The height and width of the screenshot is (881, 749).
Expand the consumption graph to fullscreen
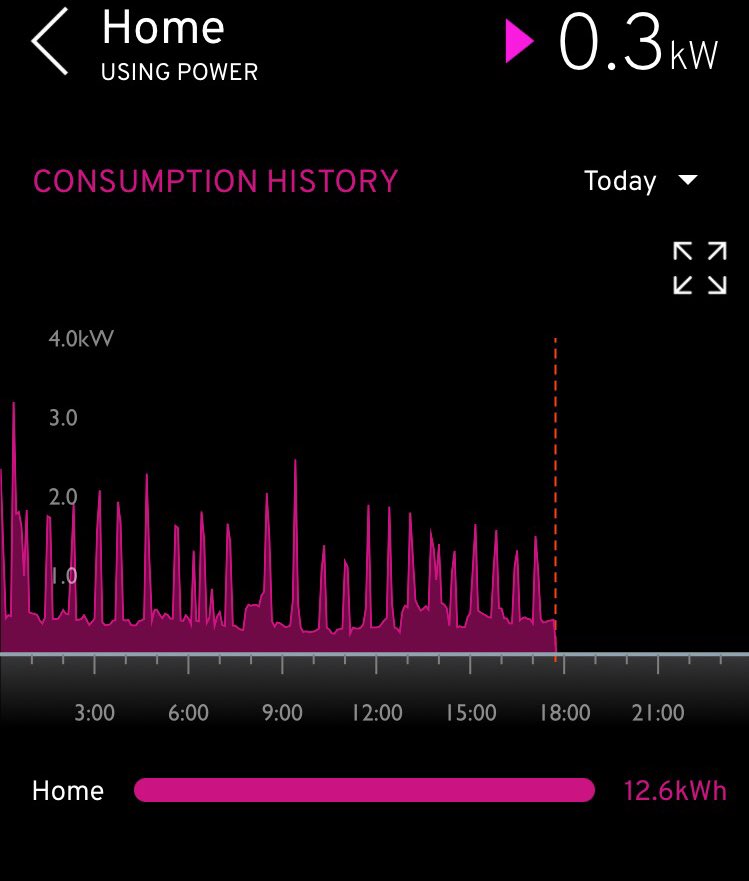(700, 268)
